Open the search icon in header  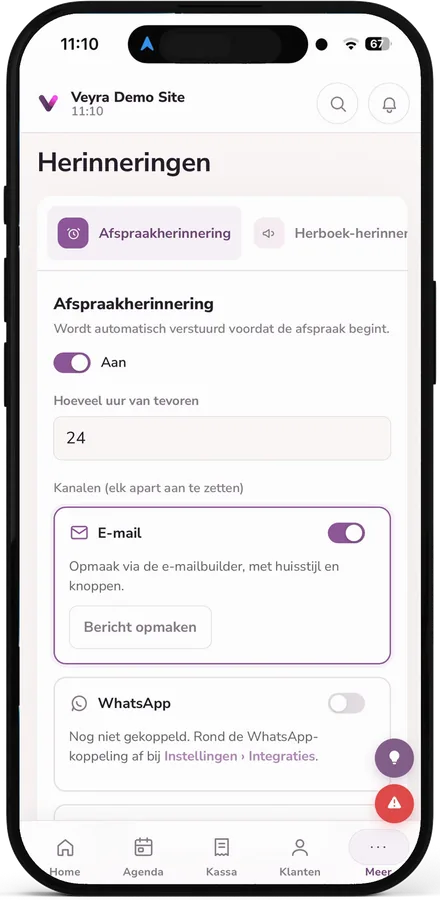[x=337, y=104]
